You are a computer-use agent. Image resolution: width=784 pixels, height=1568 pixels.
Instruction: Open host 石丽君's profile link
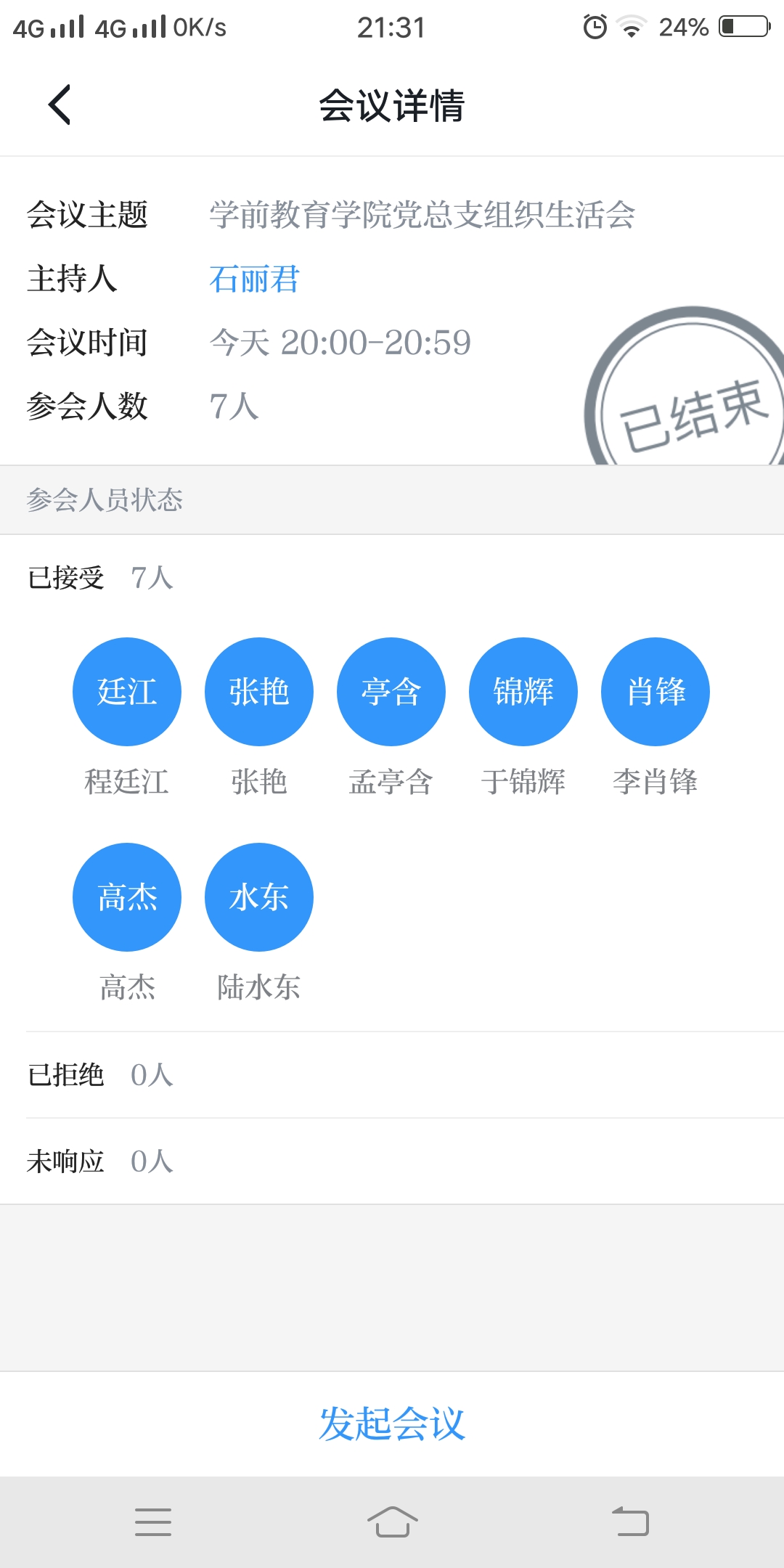click(254, 279)
